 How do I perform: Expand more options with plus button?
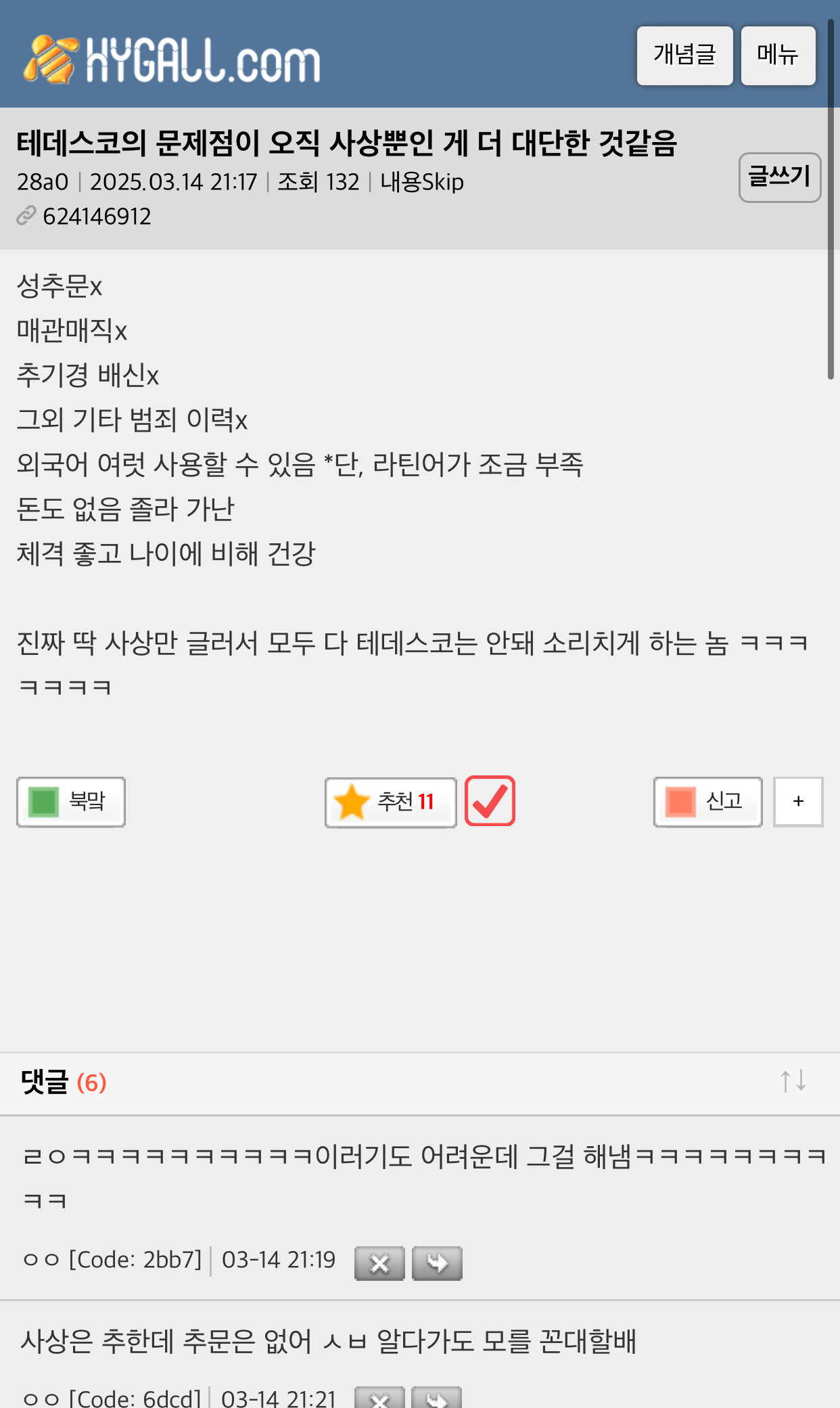tap(798, 802)
